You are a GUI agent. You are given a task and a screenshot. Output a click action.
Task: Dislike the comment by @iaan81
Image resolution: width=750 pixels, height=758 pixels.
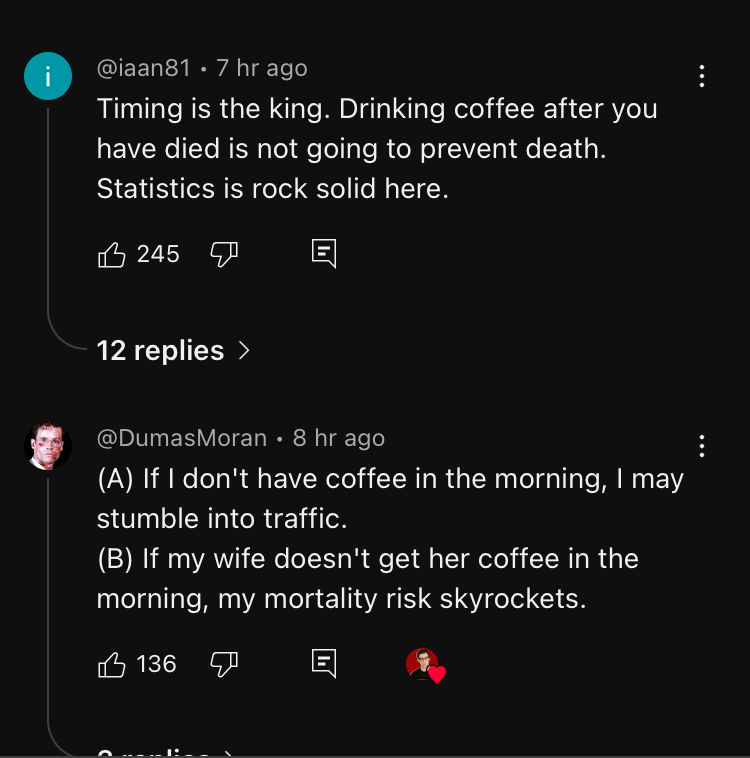pos(223,255)
